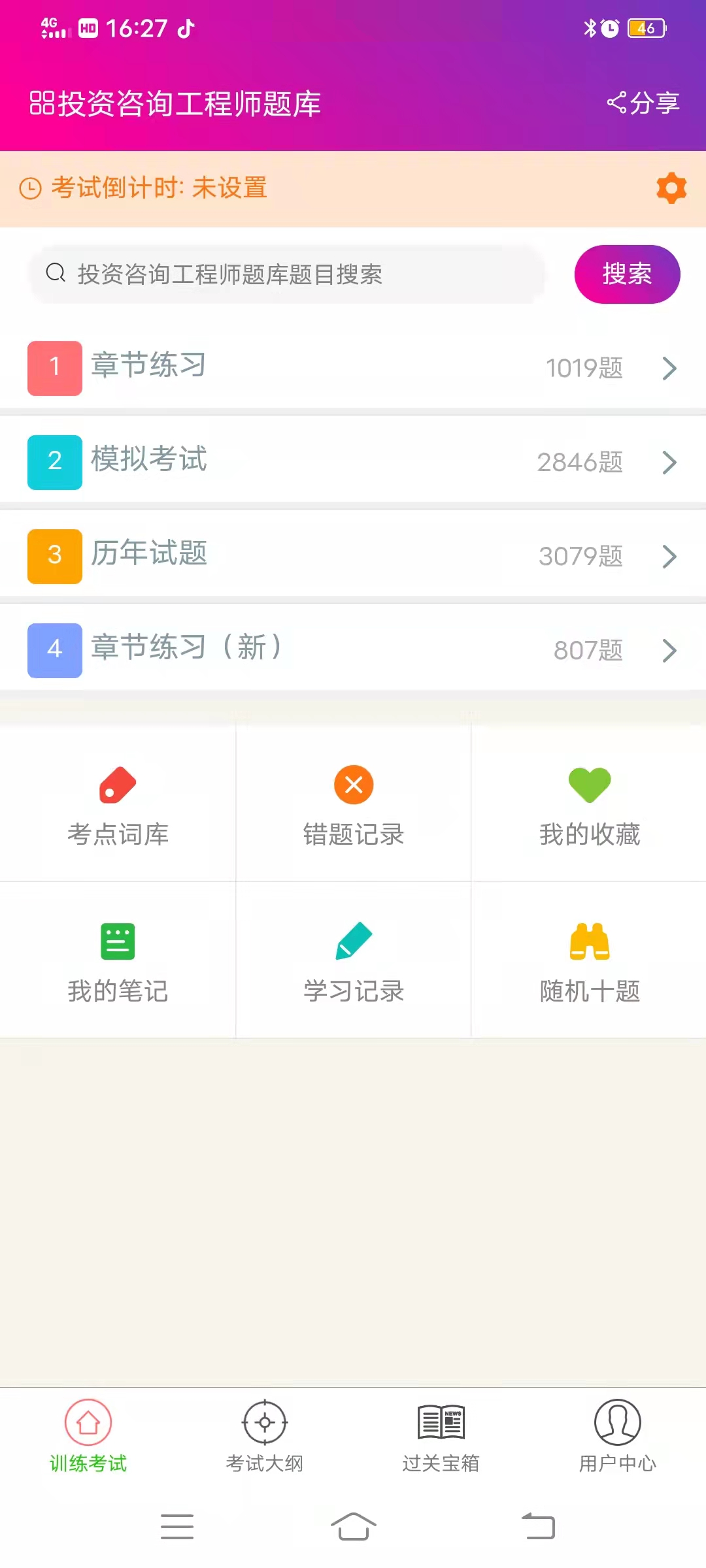Screen dimensions: 706x1568
Task: Set the exam countdown (考试倒计时: 未设置)
Action: pos(160,189)
